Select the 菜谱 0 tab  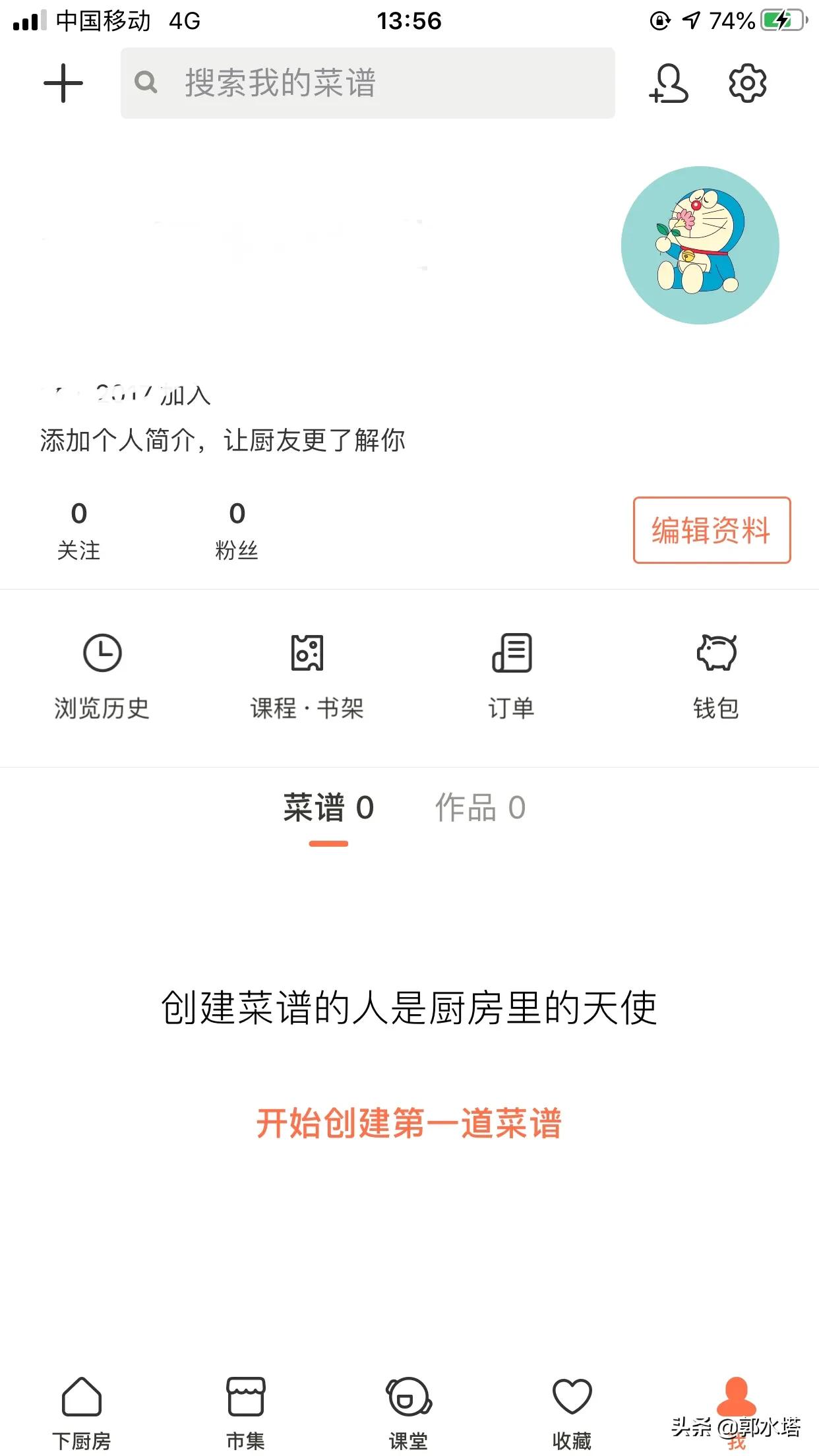point(328,808)
